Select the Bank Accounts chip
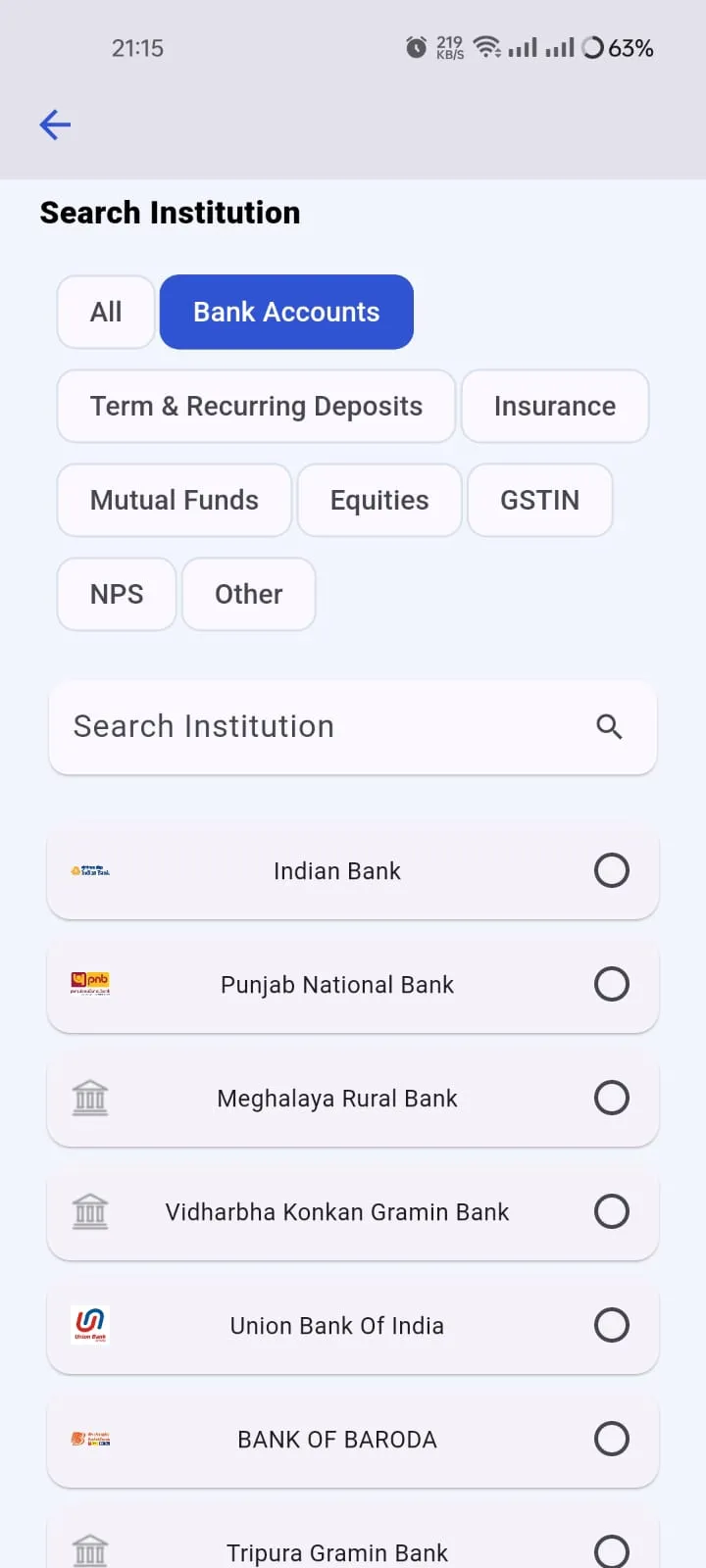Viewport: 706px width, 1568px height. pos(286,312)
